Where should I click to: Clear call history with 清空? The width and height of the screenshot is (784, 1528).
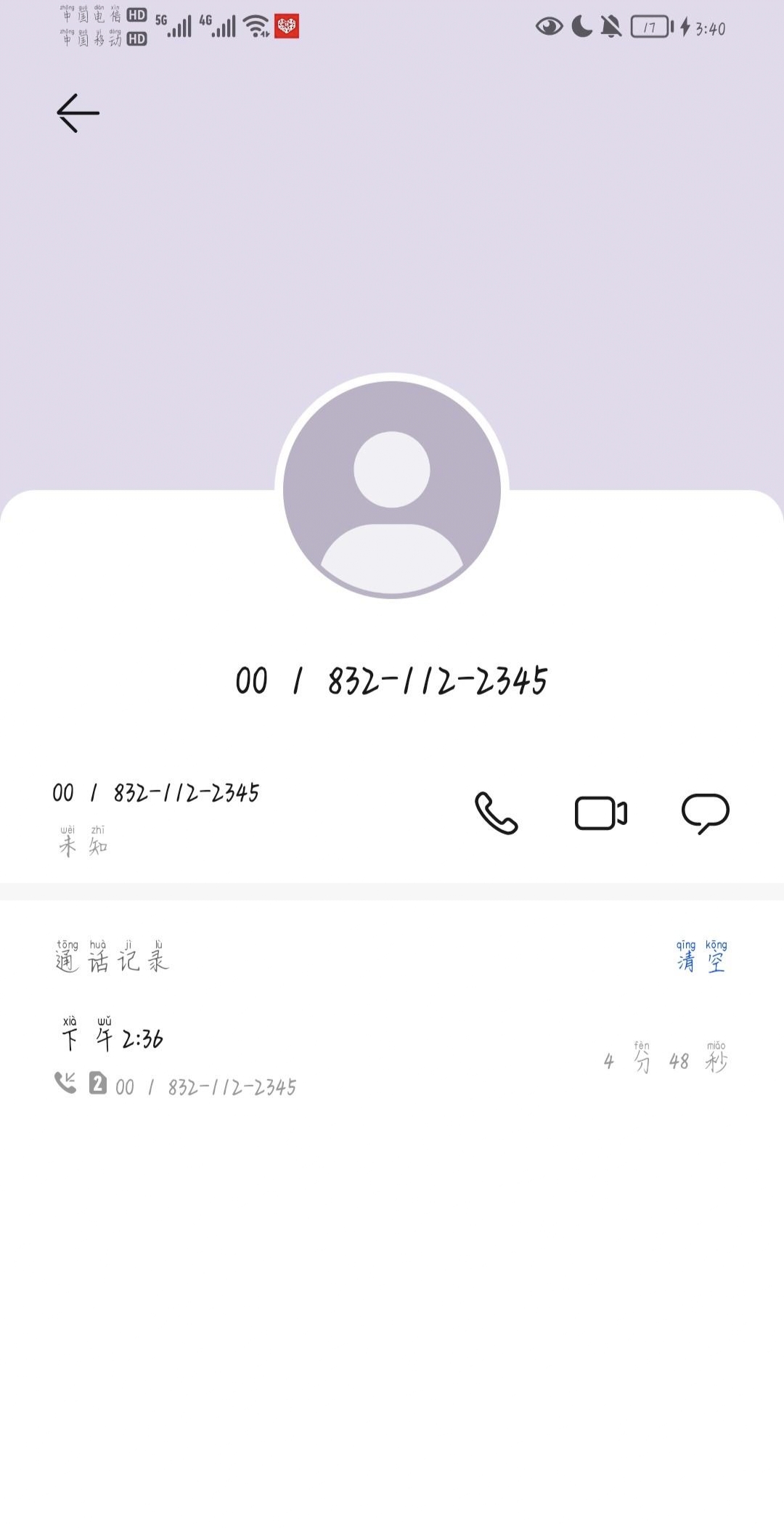pyautogui.click(x=701, y=958)
